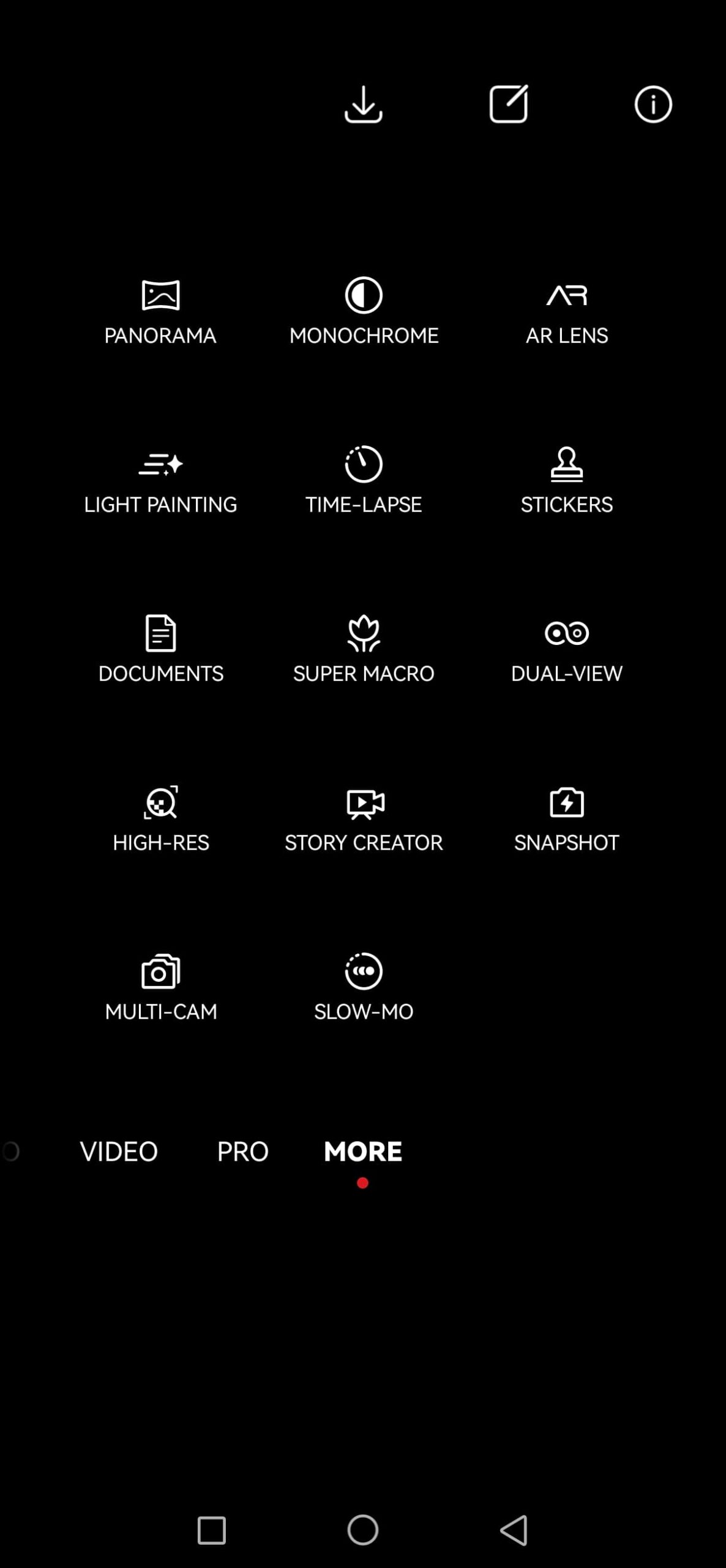The height and width of the screenshot is (1568, 726).
Task: Launch AR Lens mode
Action: tap(567, 312)
